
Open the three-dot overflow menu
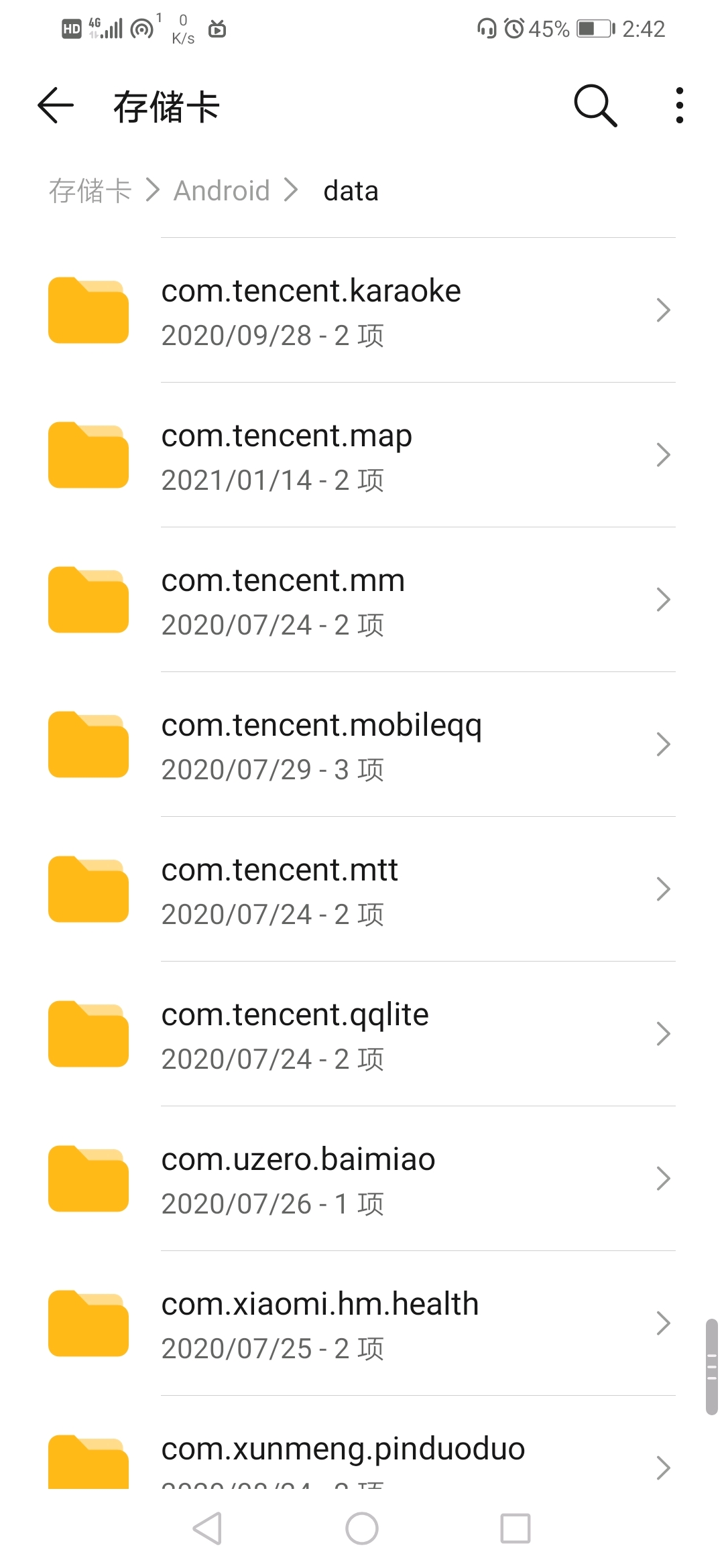tap(679, 106)
